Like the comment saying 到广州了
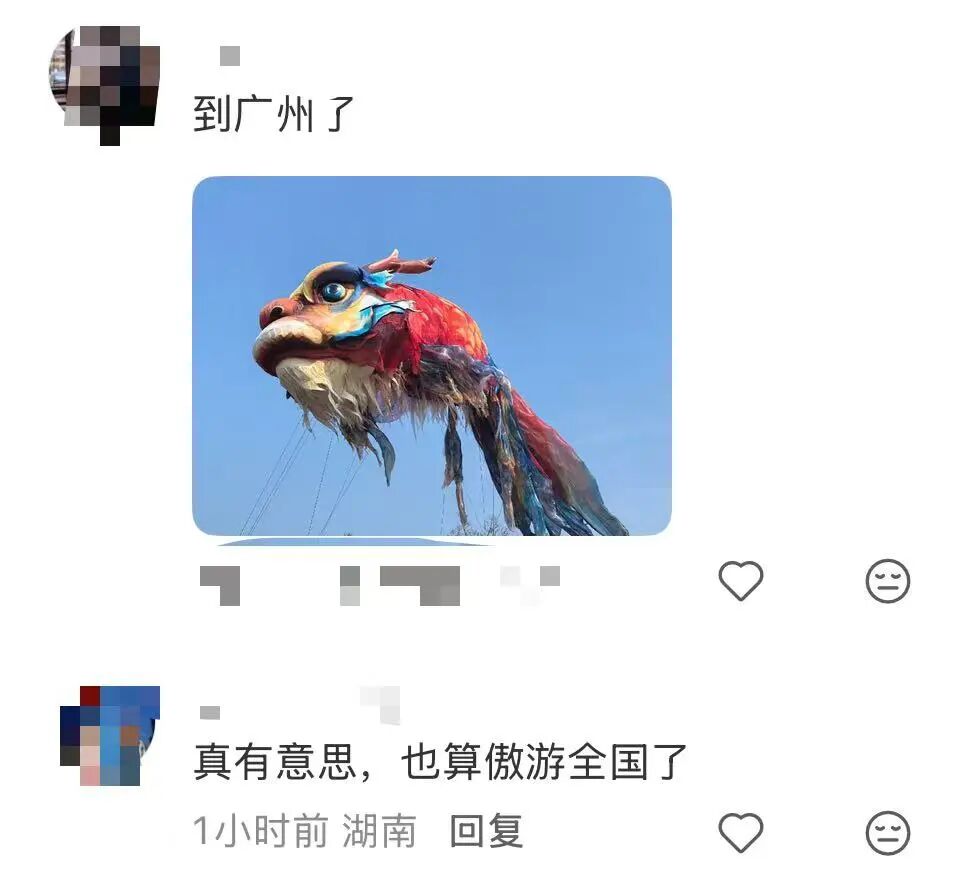Image resolution: width=960 pixels, height=890 pixels. tap(741, 581)
